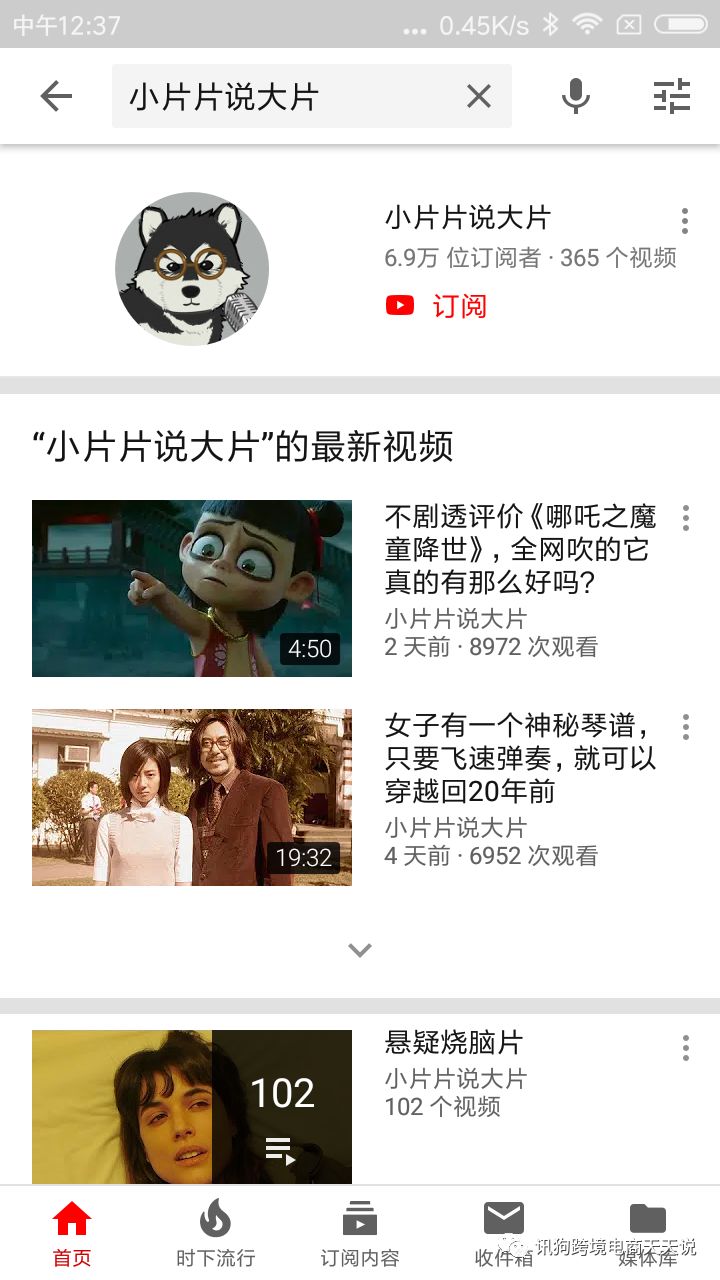Expand more latest videos with the chevron
The image size is (720, 1280).
pos(360,950)
